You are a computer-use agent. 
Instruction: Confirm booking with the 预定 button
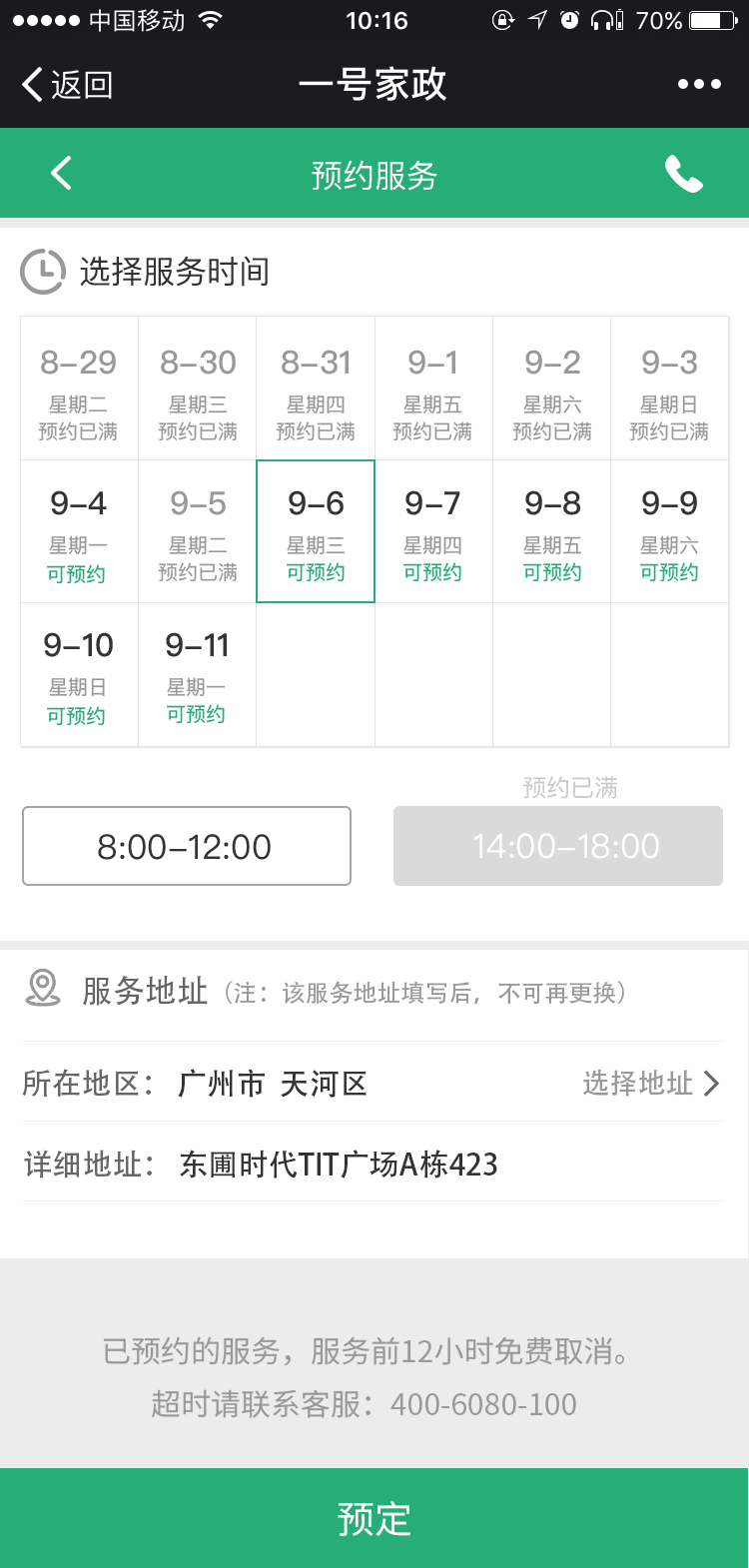tap(374, 1518)
